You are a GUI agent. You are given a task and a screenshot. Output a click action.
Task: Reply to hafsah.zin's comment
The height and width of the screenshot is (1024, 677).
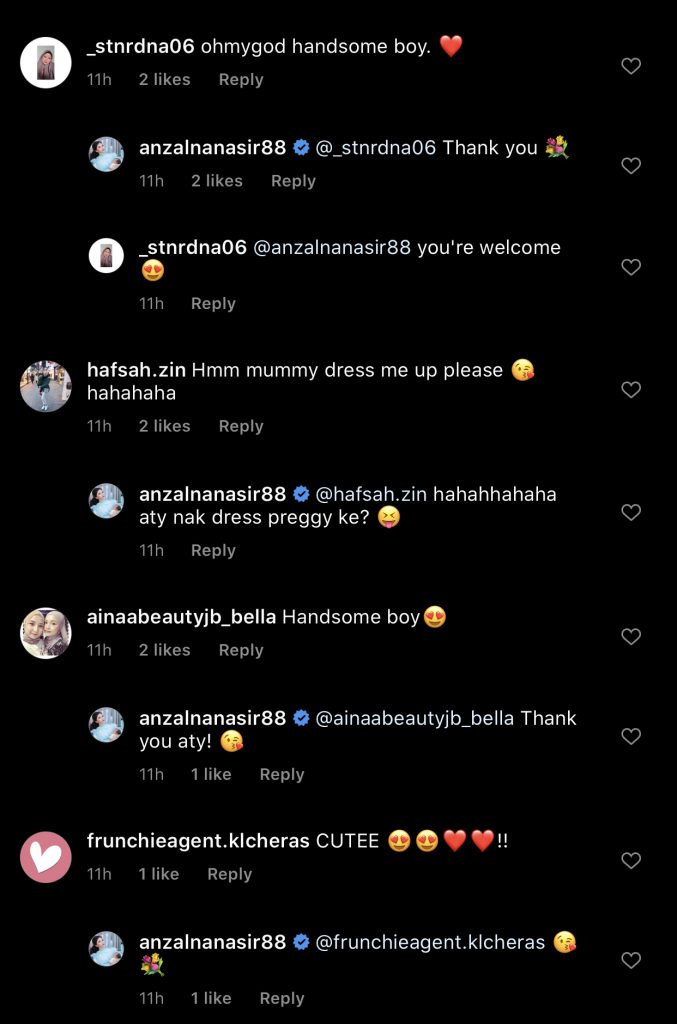click(241, 426)
